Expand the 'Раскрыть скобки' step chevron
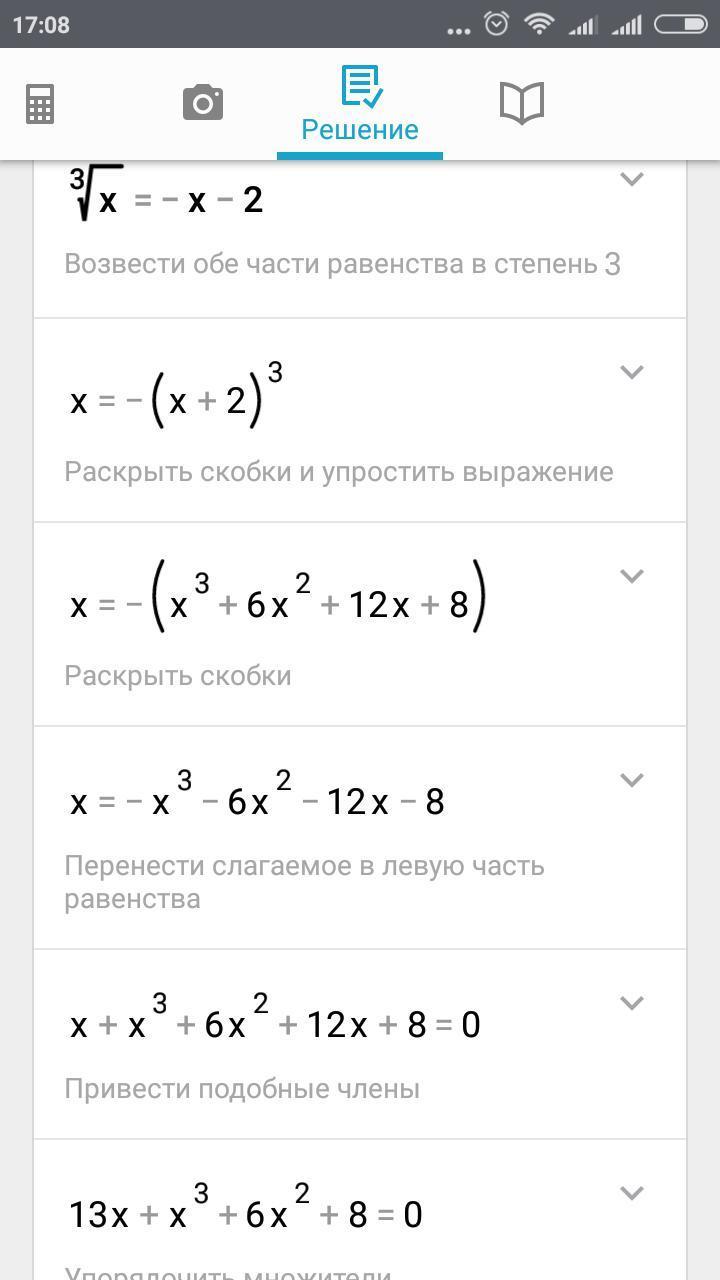Viewport: 720px width, 1280px height. [x=631, y=576]
